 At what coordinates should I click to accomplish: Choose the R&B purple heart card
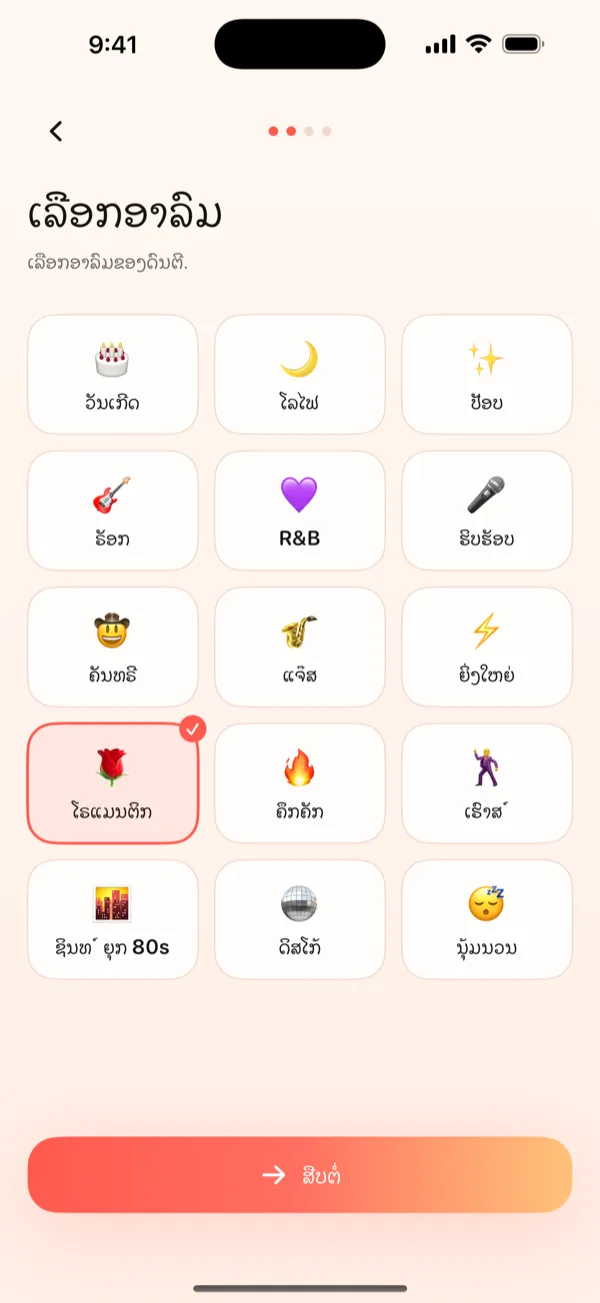coord(300,510)
